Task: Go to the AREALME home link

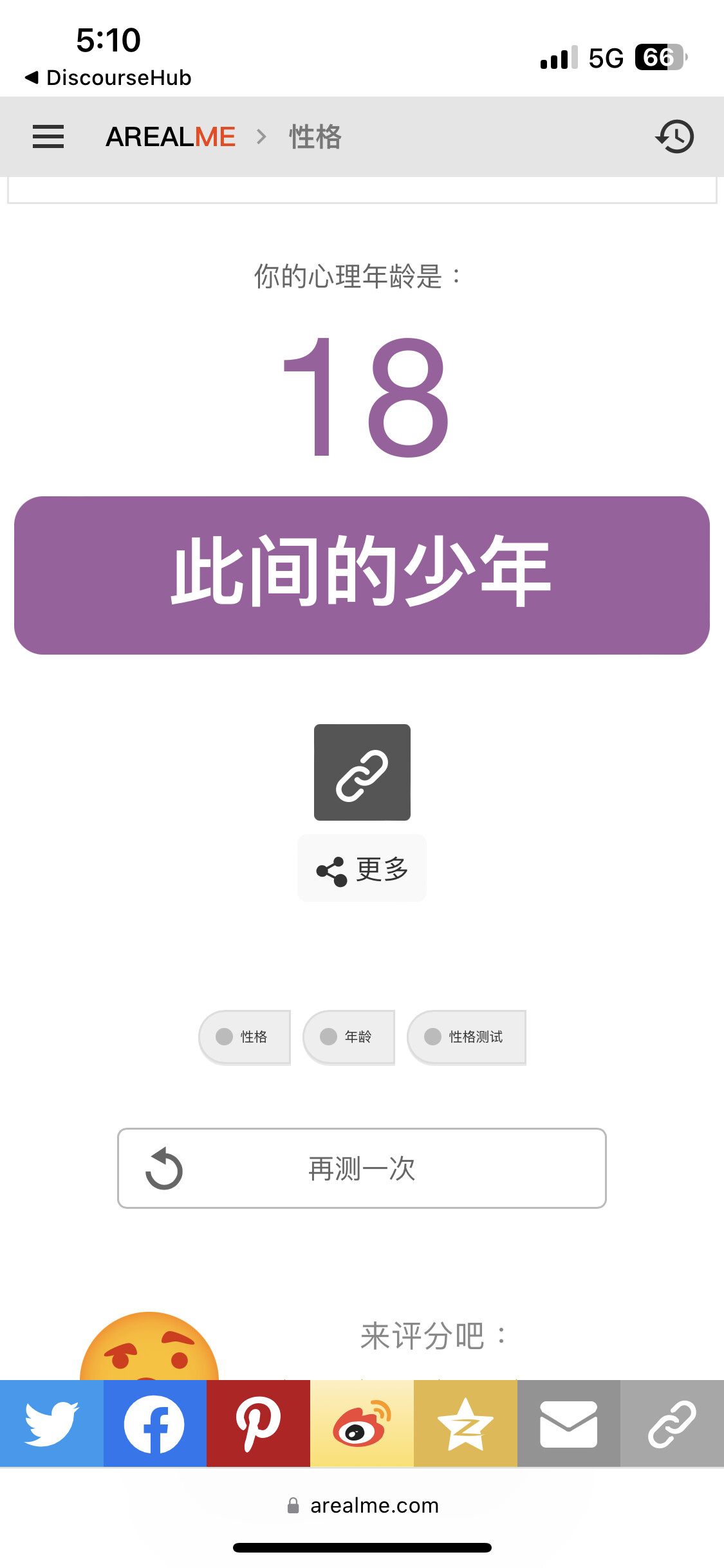Action: pyautogui.click(x=171, y=136)
